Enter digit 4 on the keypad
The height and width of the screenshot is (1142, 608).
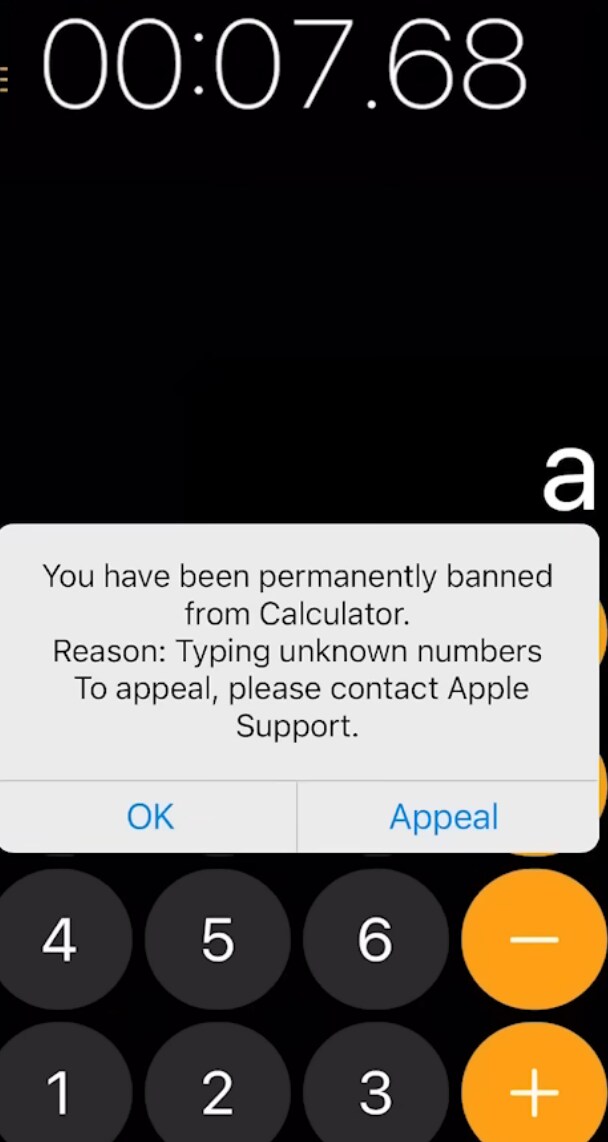[60, 940]
